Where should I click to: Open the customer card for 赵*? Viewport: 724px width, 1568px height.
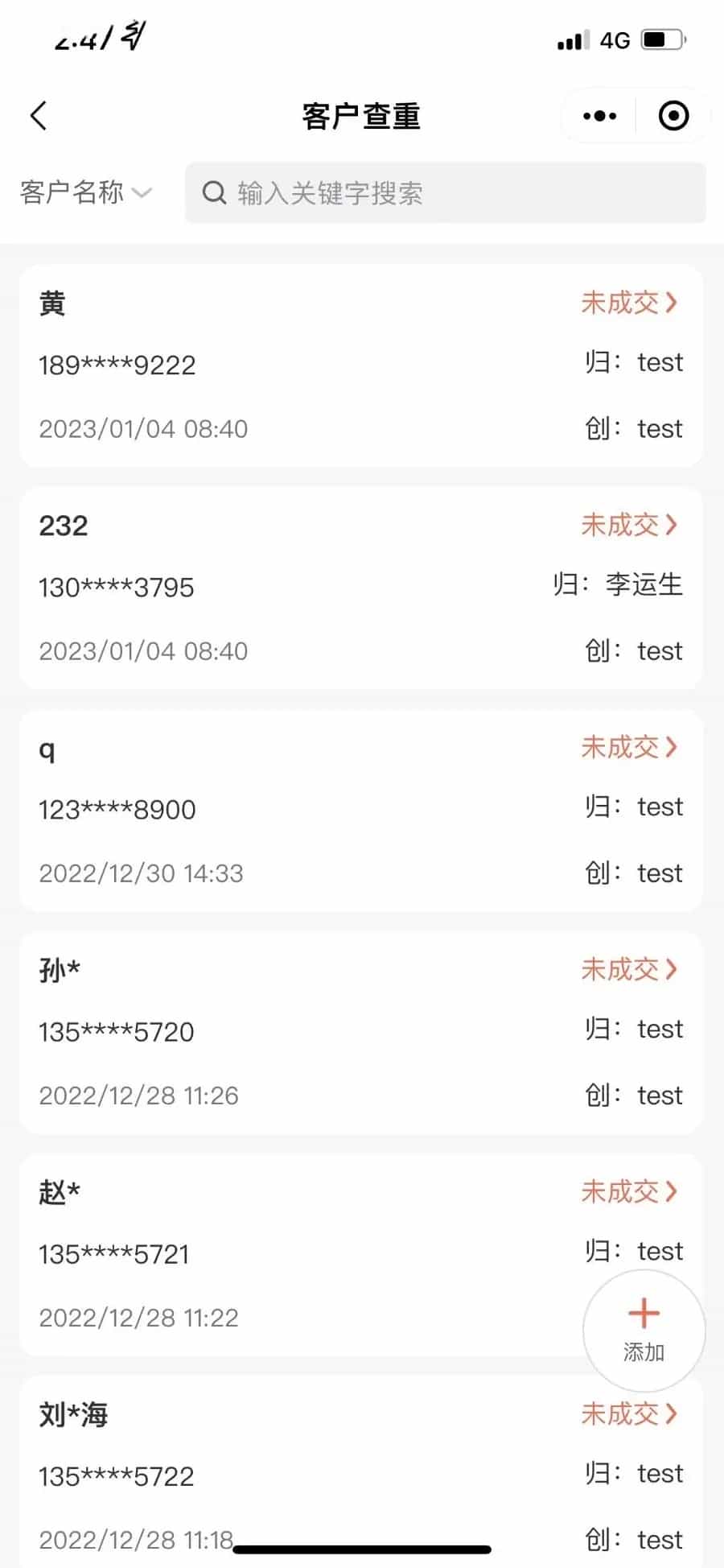pos(361,1254)
